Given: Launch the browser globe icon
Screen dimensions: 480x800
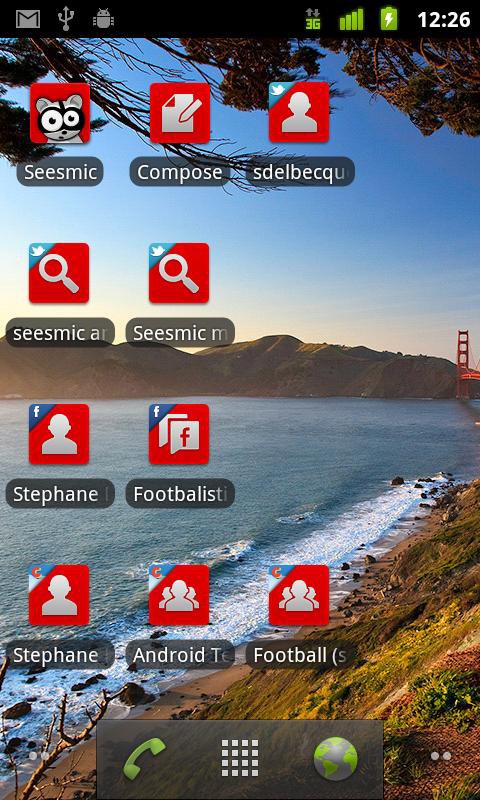Looking at the screenshot, I should 336,759.
